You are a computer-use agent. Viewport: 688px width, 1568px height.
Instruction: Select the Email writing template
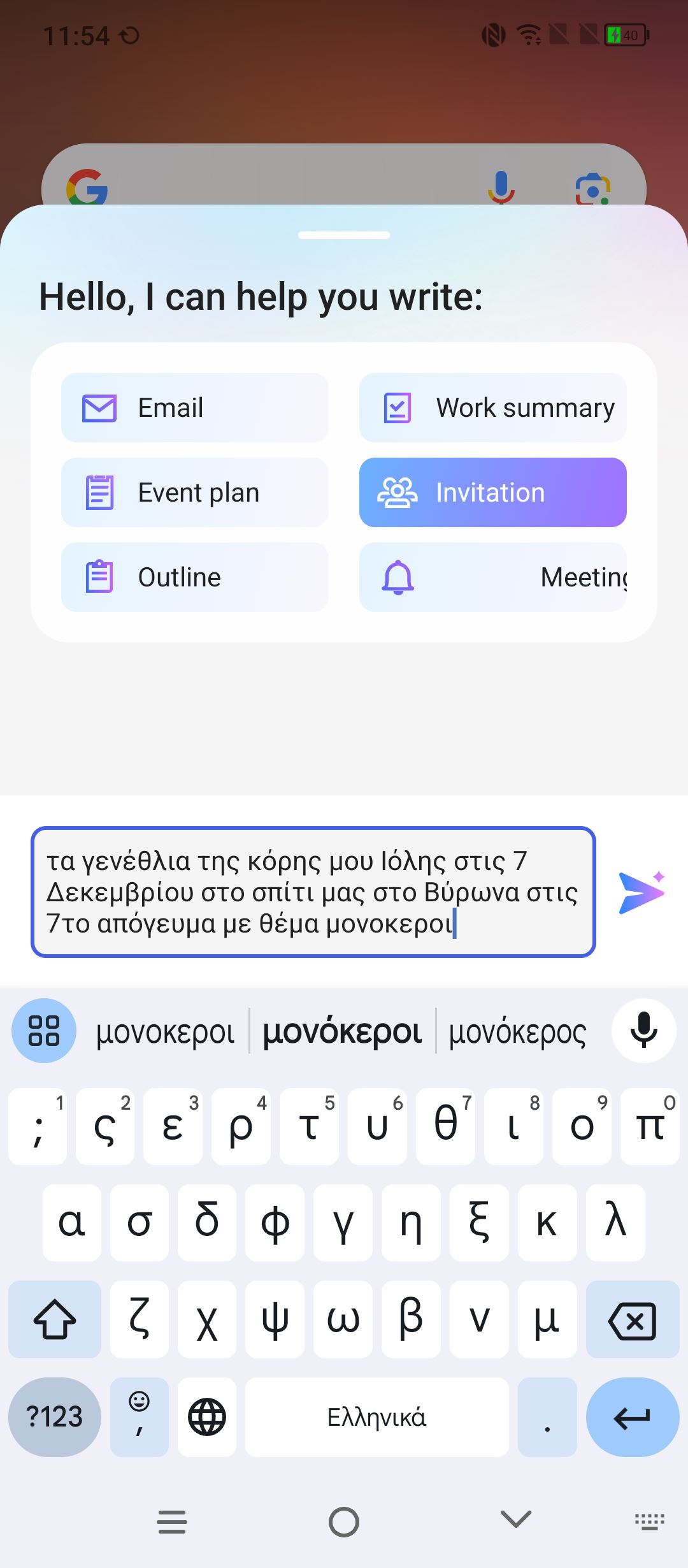coord(194,408)
